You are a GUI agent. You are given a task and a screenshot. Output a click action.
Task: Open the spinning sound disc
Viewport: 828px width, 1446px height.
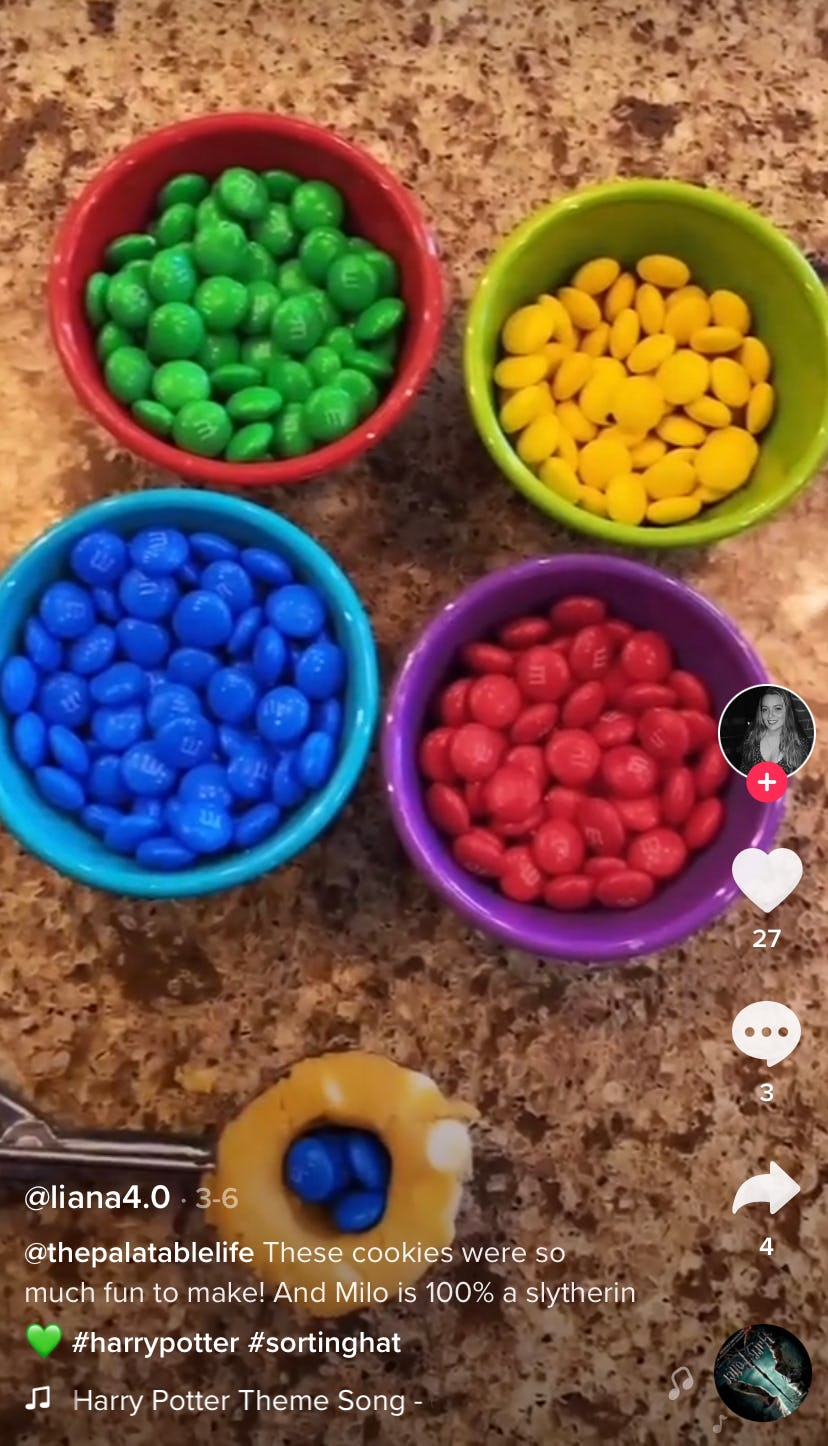(762, 1372)
